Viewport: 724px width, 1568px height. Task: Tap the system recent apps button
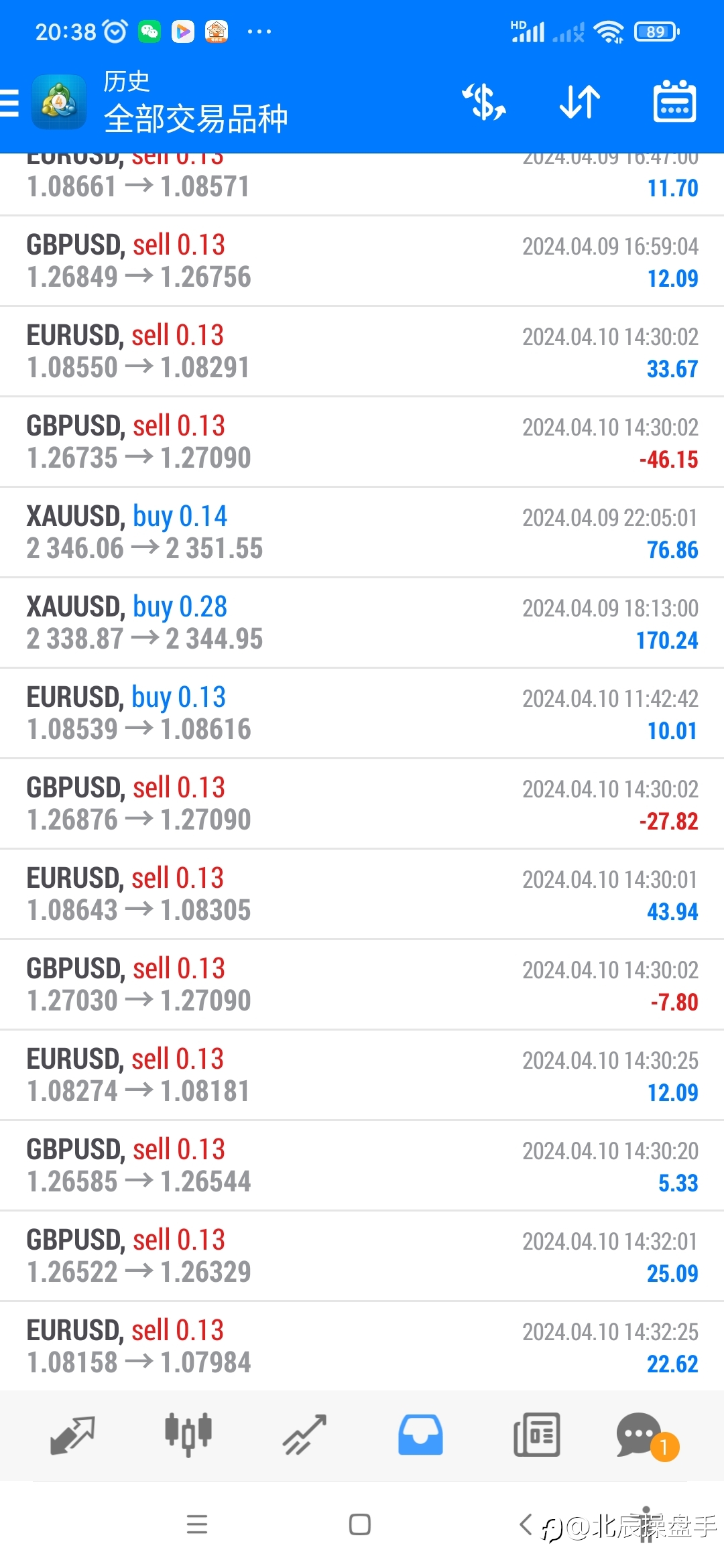pos(197,1524)
